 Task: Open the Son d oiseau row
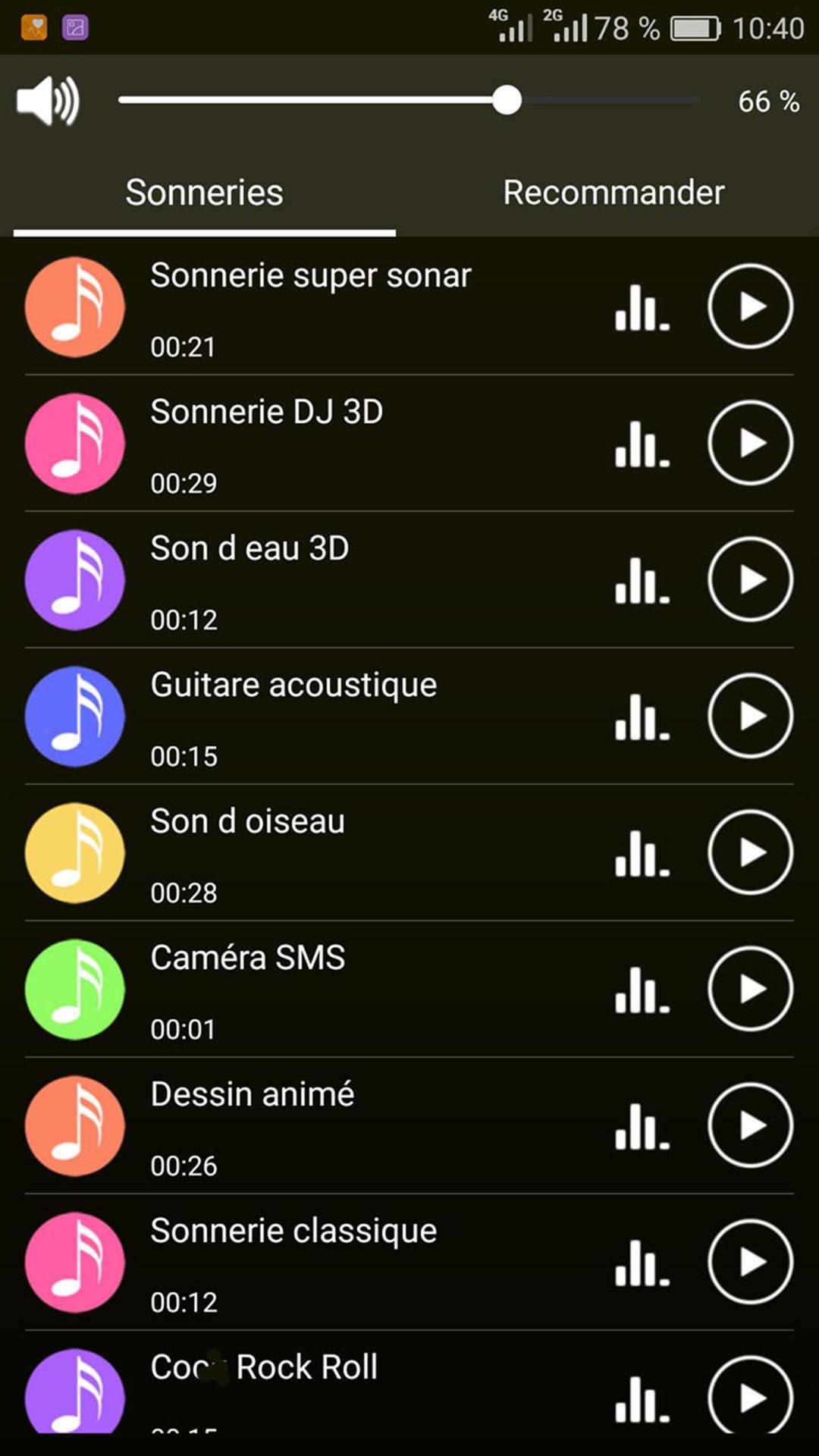coord(409,853)
